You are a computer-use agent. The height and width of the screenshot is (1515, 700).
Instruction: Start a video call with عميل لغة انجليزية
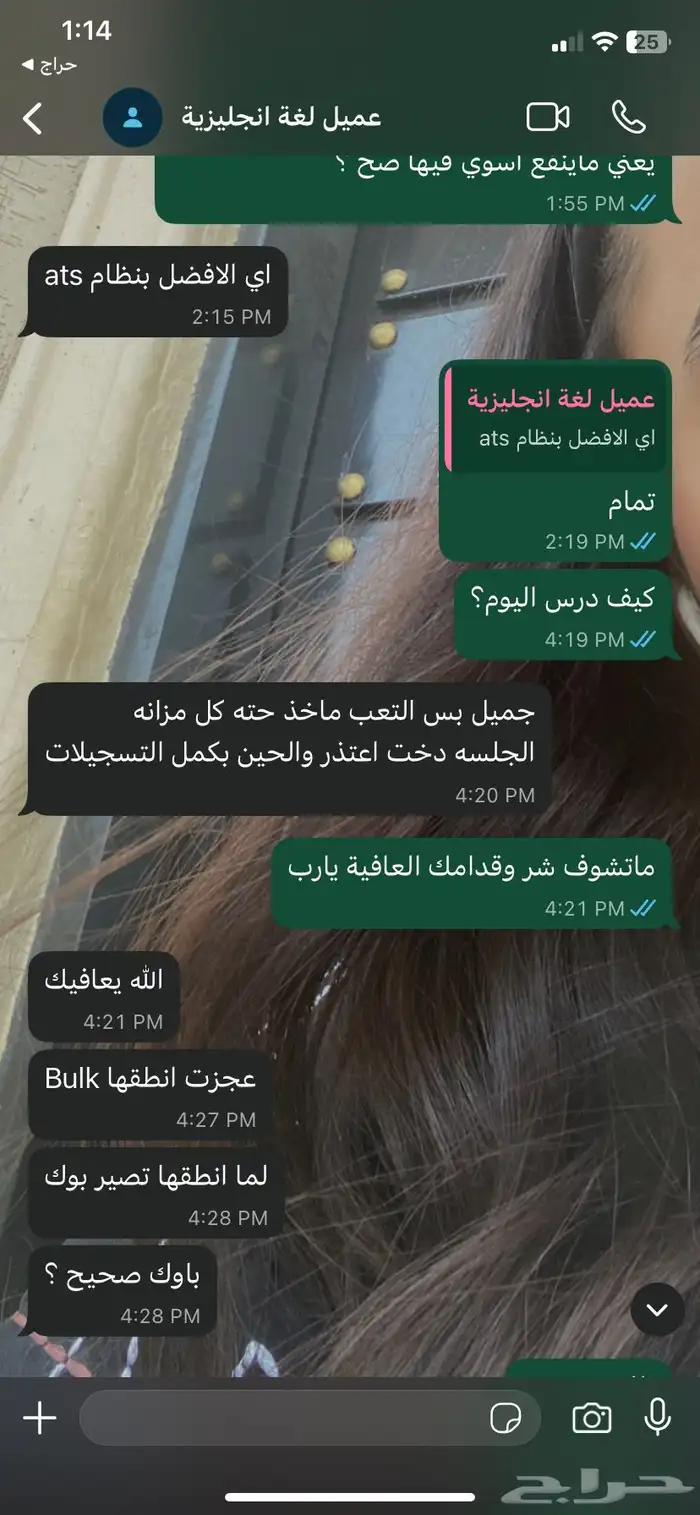point(547,118)
